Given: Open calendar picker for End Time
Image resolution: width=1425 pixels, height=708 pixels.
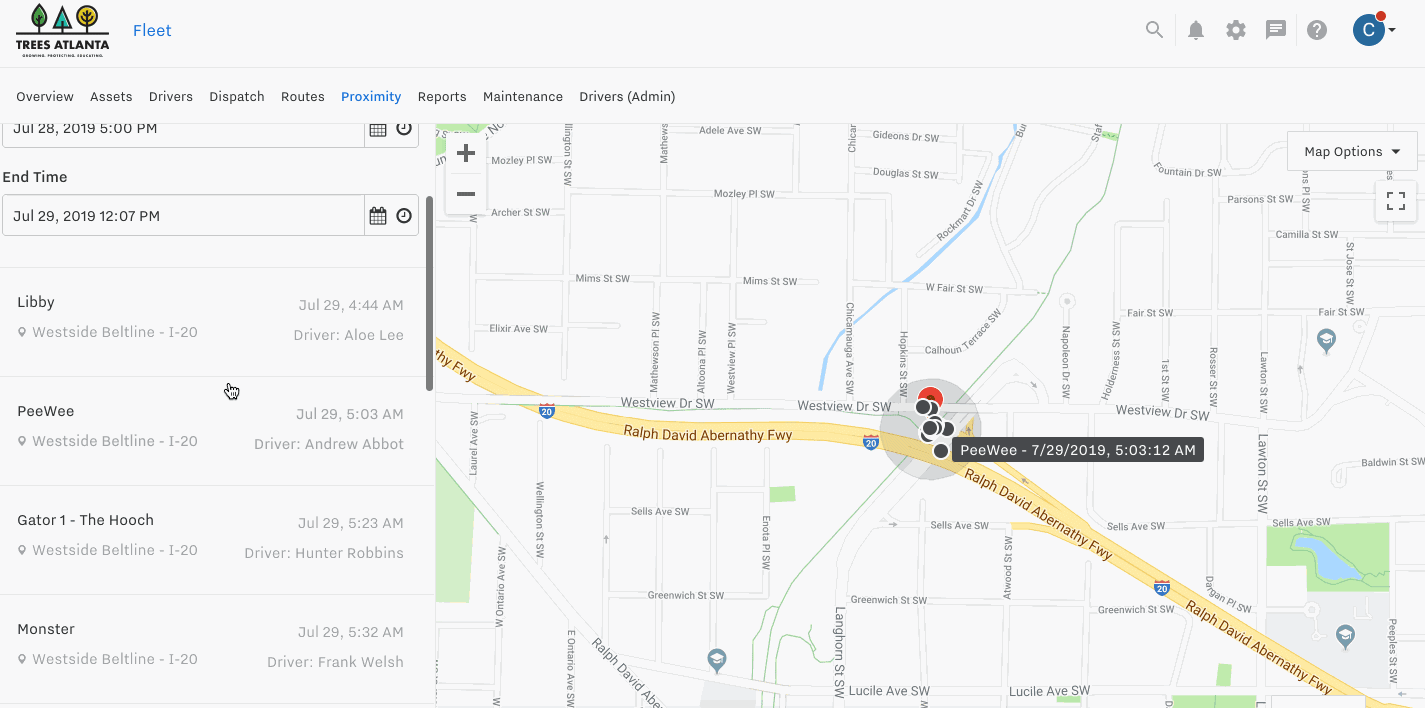Looking at the screenshot, I should [378, 216].
